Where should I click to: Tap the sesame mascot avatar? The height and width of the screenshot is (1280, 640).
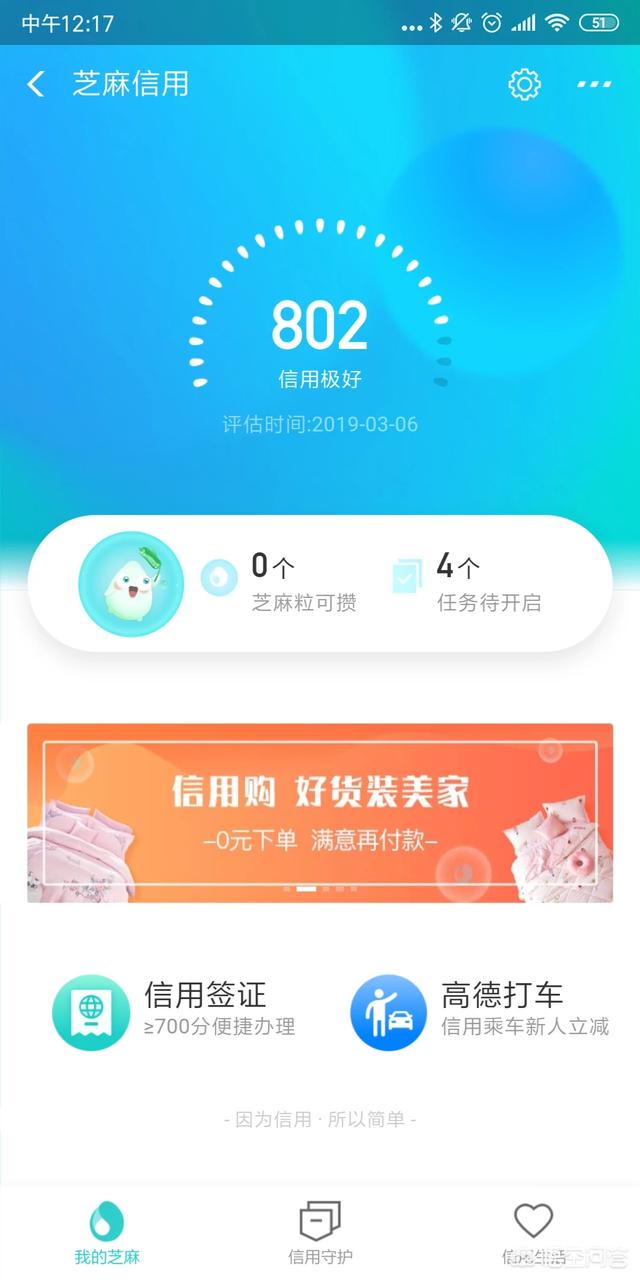[x=131, y=585]
